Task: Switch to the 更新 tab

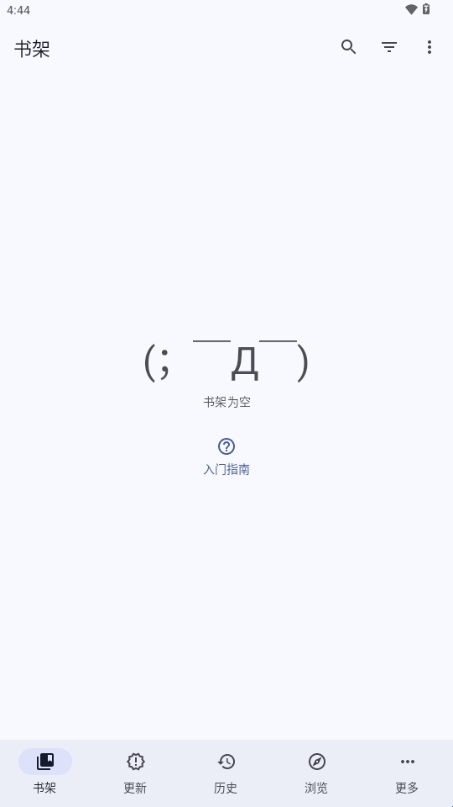Action: click(x=136, y=772)
